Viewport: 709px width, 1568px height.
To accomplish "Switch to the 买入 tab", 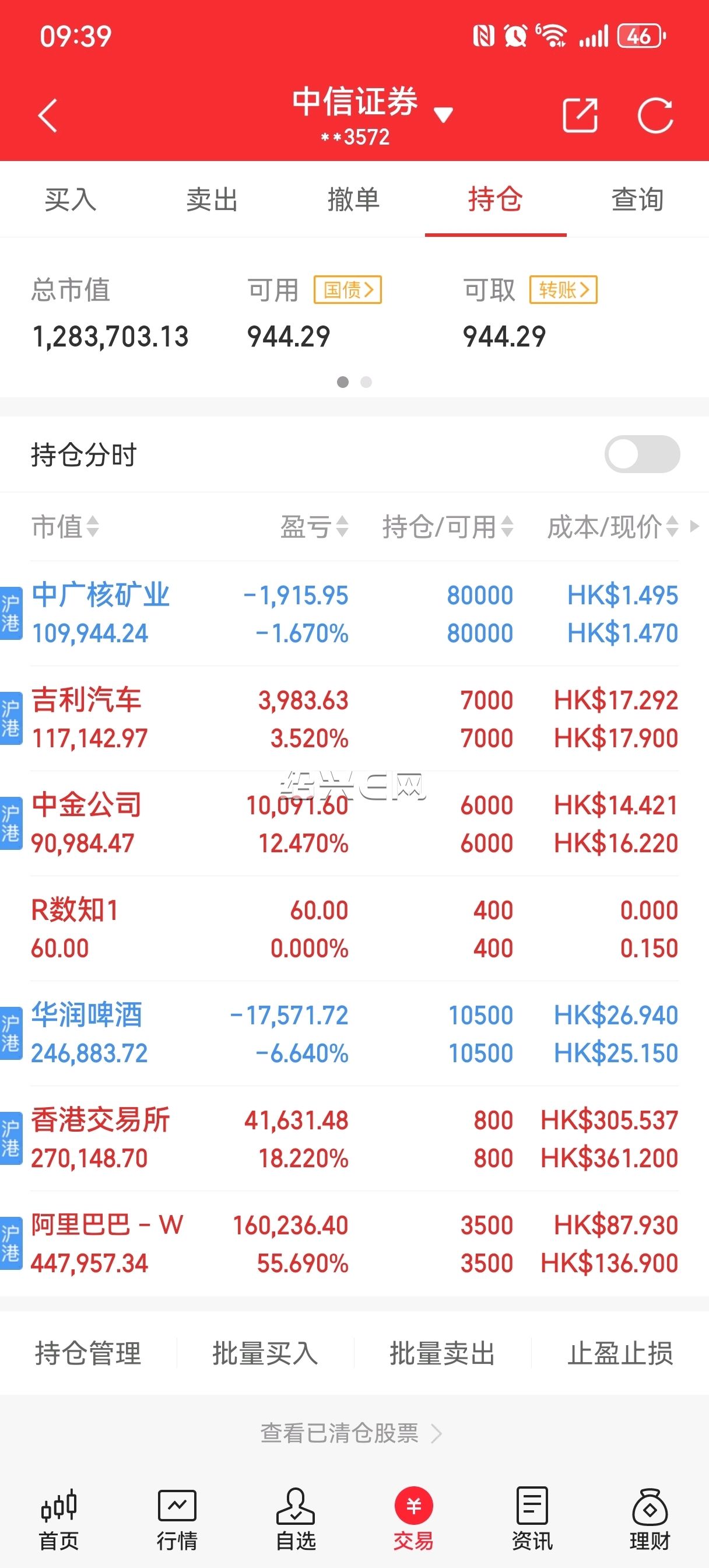I will click(71, 199).
